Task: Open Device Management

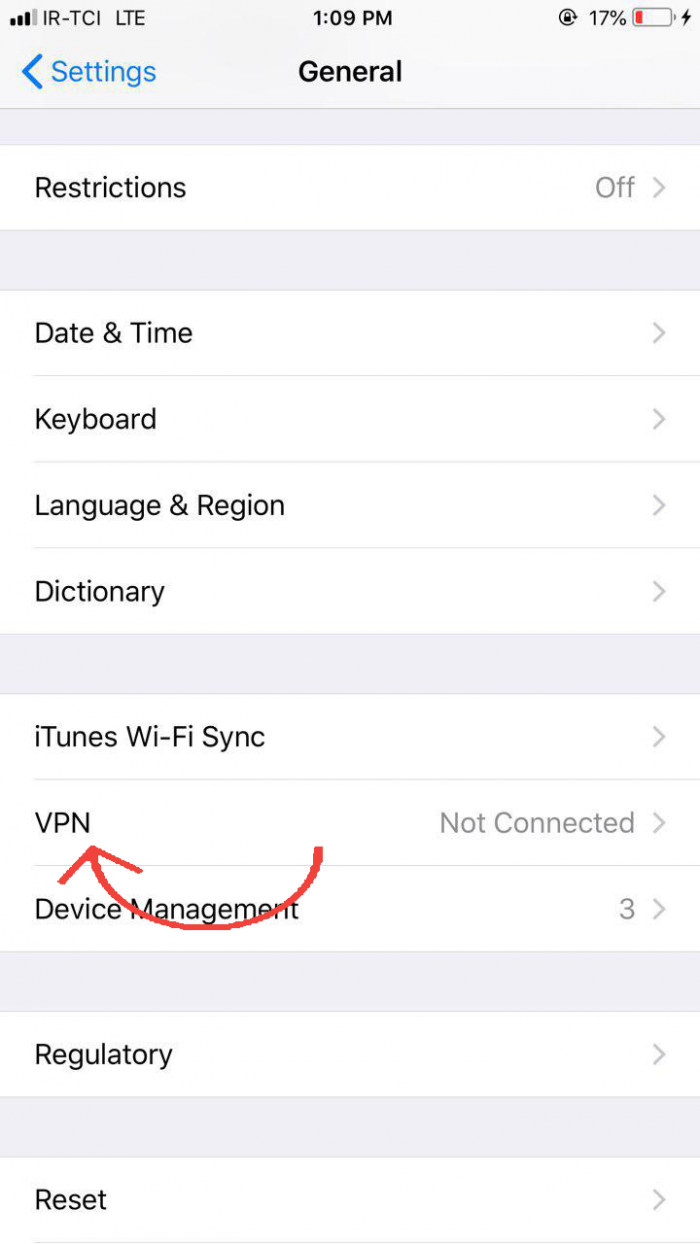Action: point(350,909)
